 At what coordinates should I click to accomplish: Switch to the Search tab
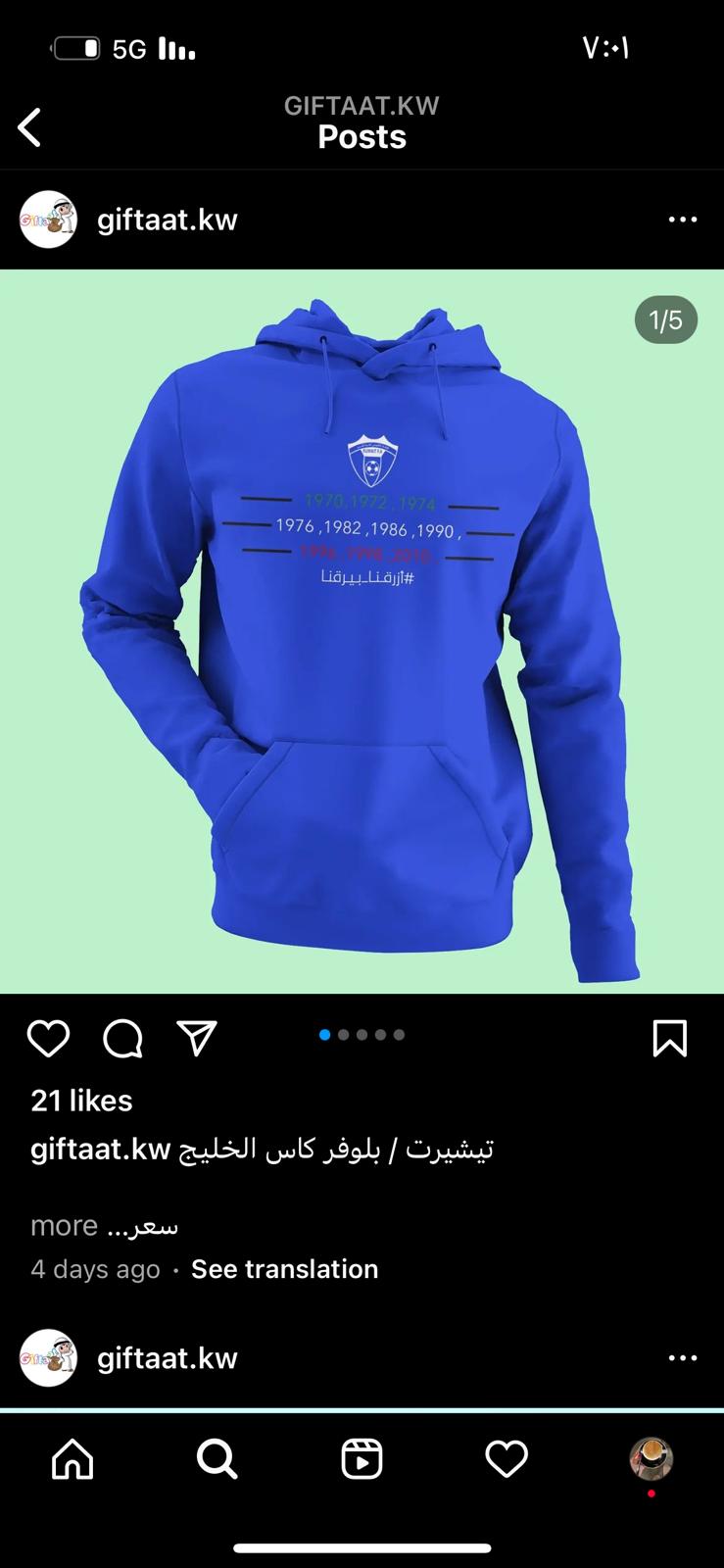217,1459
